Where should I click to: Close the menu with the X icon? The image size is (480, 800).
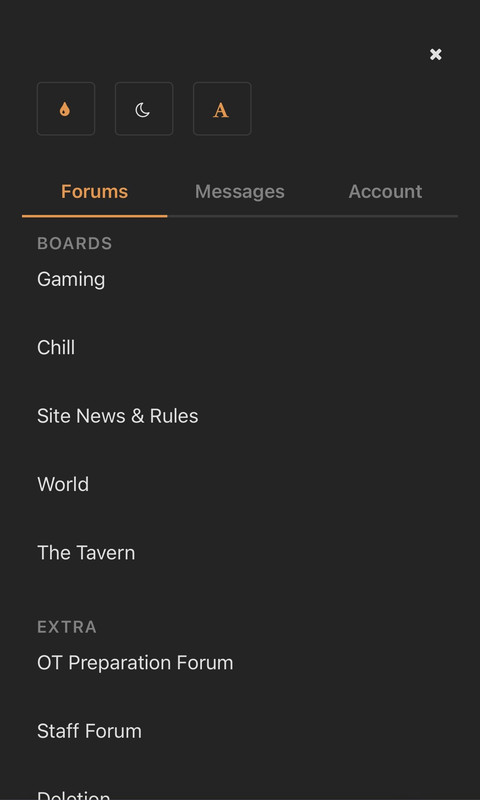tap(435, 55)
